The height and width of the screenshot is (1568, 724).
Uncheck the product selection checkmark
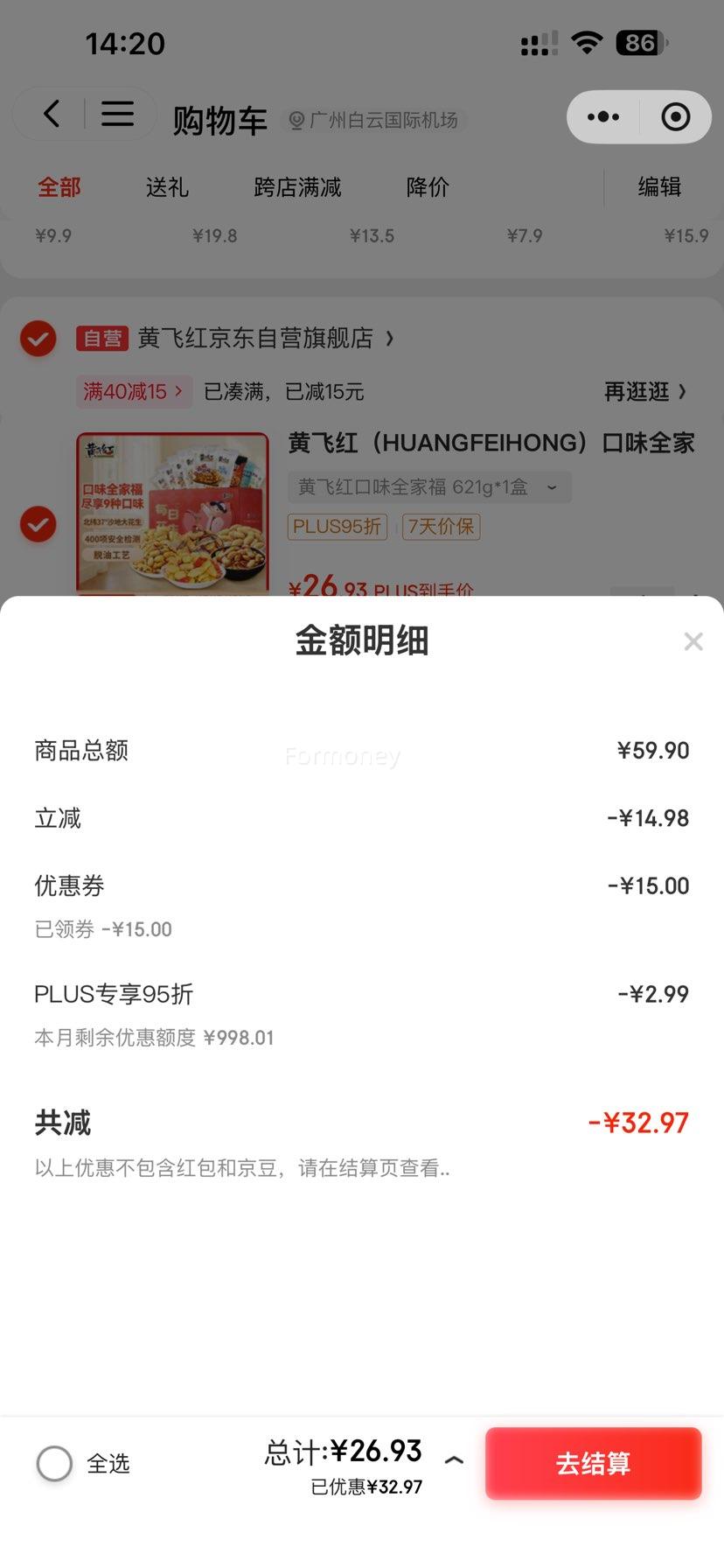pyautogui.click(x=38, y=525)
